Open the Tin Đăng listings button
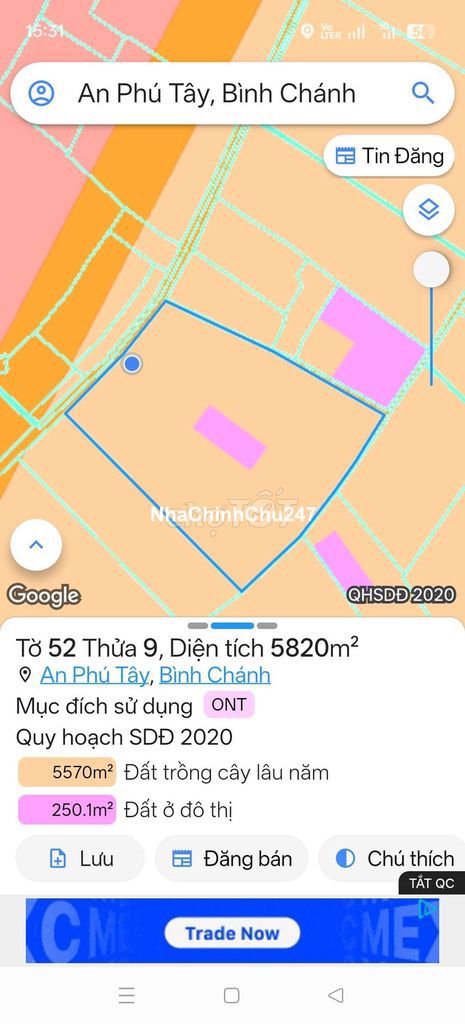The image size is (465, 1024). (x=389, y=156)
